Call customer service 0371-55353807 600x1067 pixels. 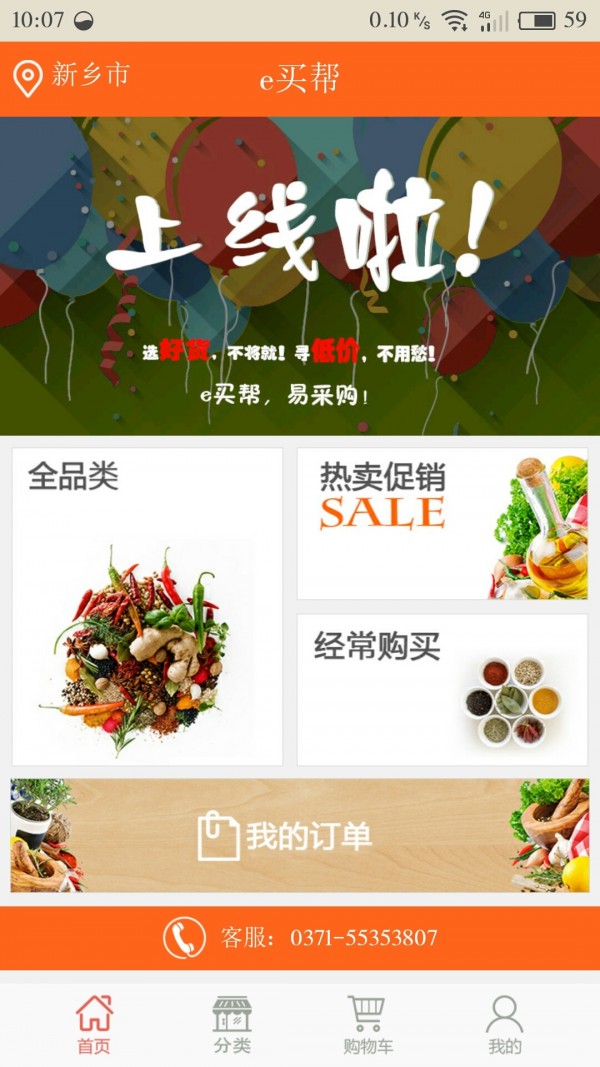pyautogui.click(x=300, y=938)
